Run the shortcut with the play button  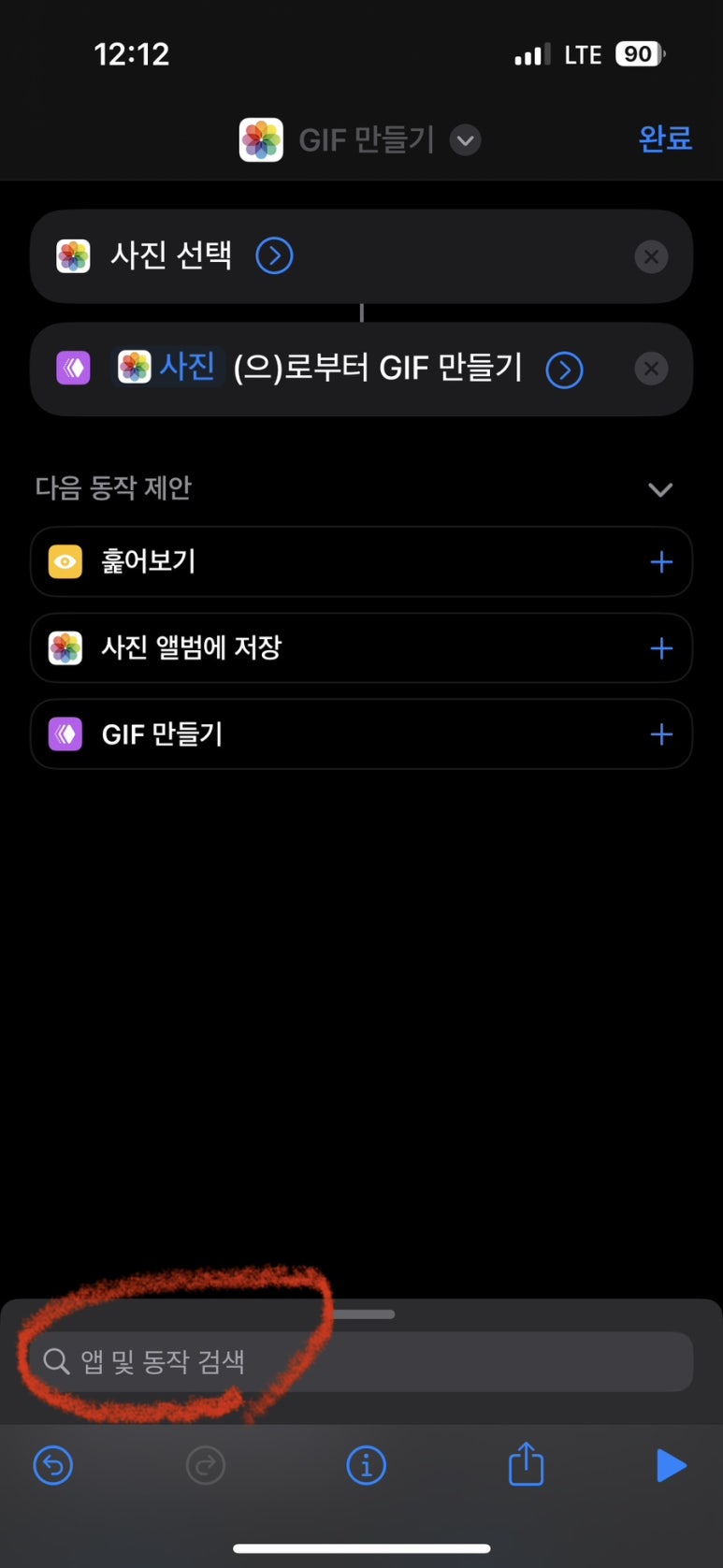(x=671, y=1465)
